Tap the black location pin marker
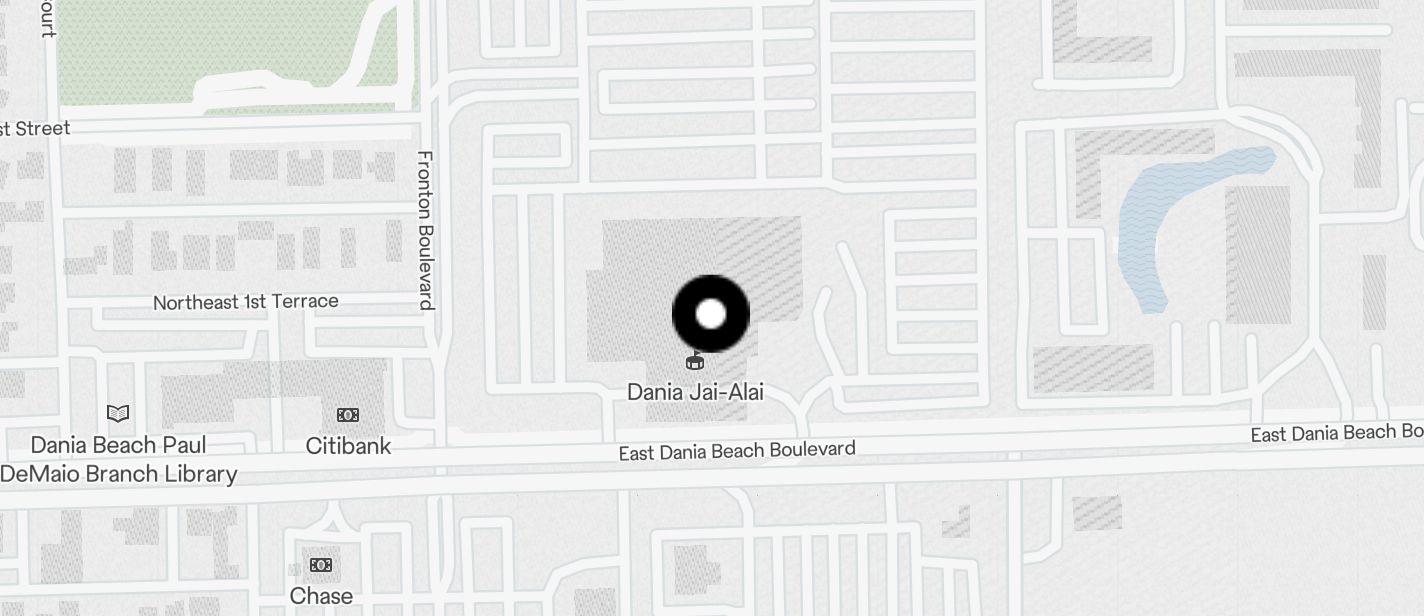 (711, 314)
